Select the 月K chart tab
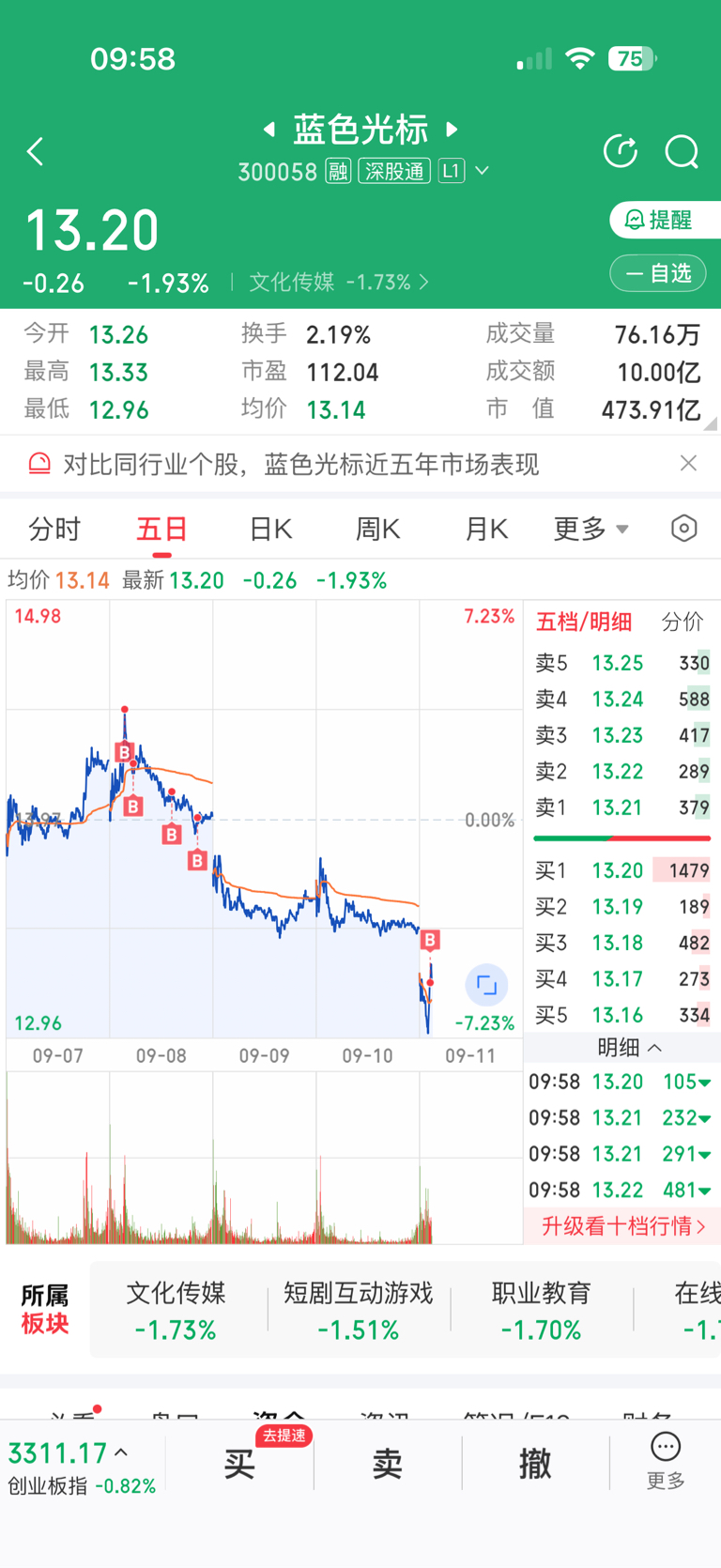 (x=486, y=530)
